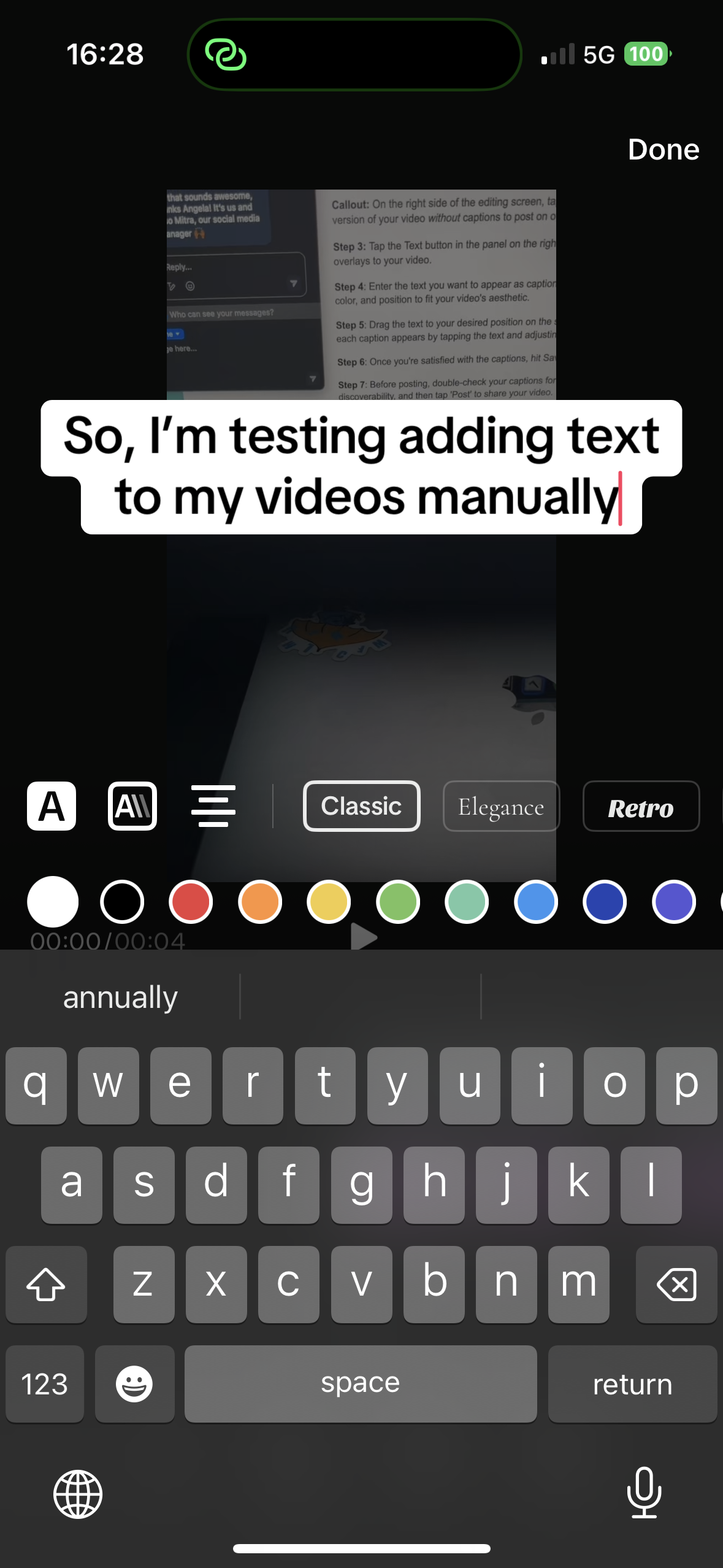Toggle the text background style icon
The image size is (723, 1568).
tap(52, 806)
